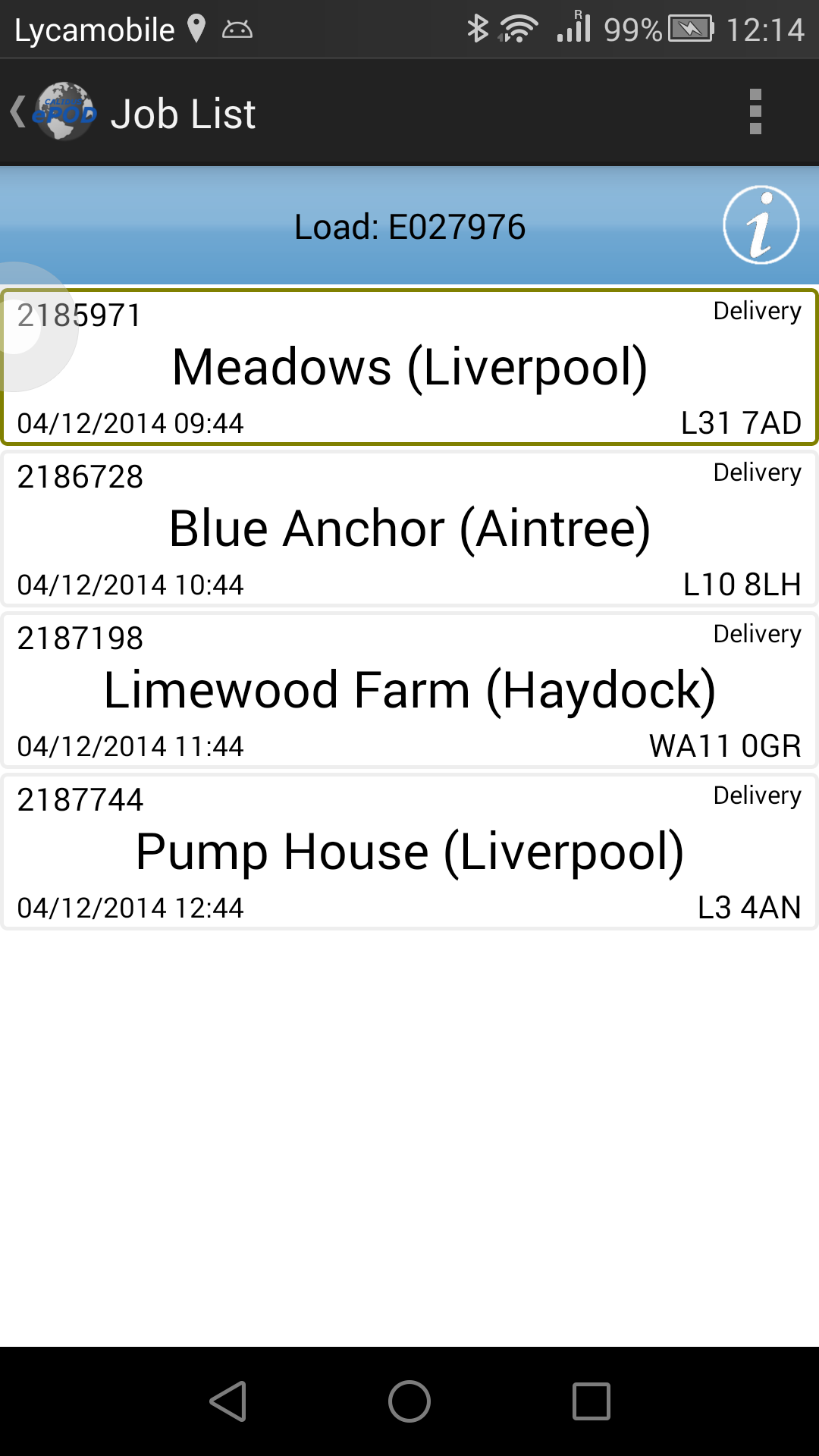Open Meadows (Liverpool) delivery job
The width and height of the screenshot is (819, 1456).
(409, 367)
